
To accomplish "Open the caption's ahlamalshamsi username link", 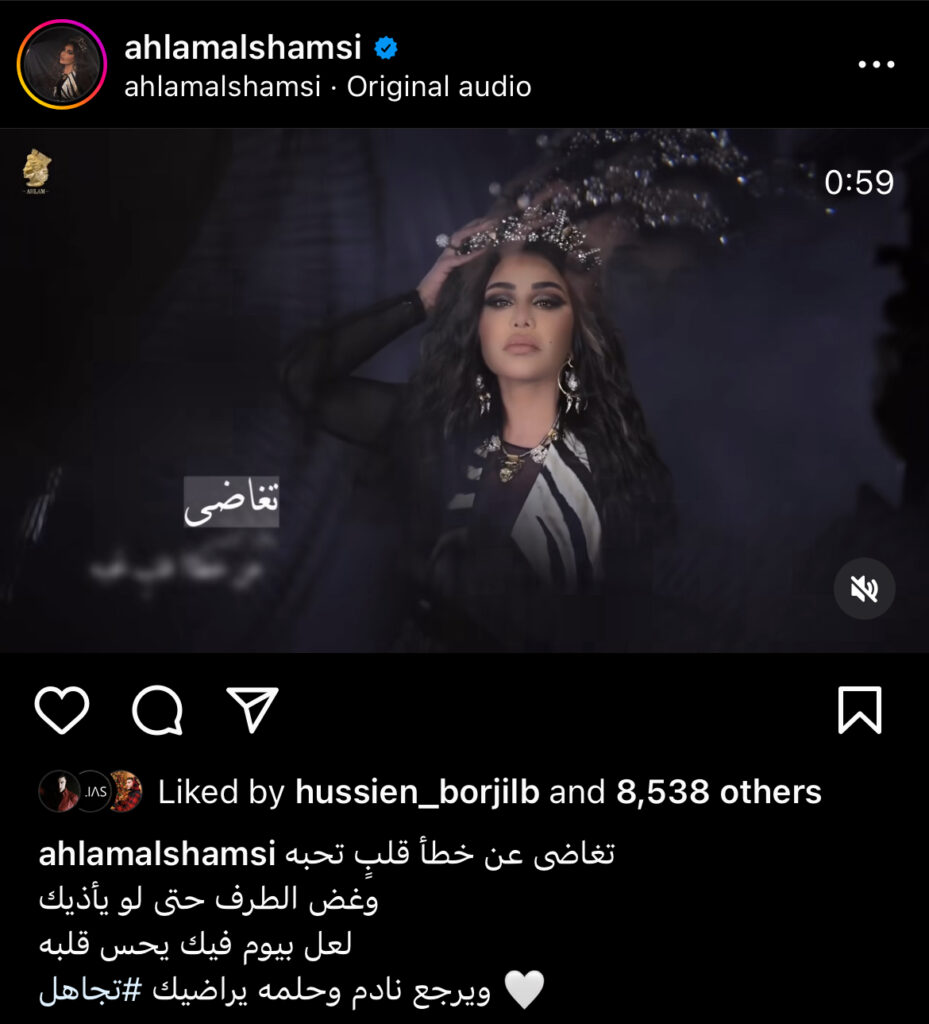I will tap(156, 855).
